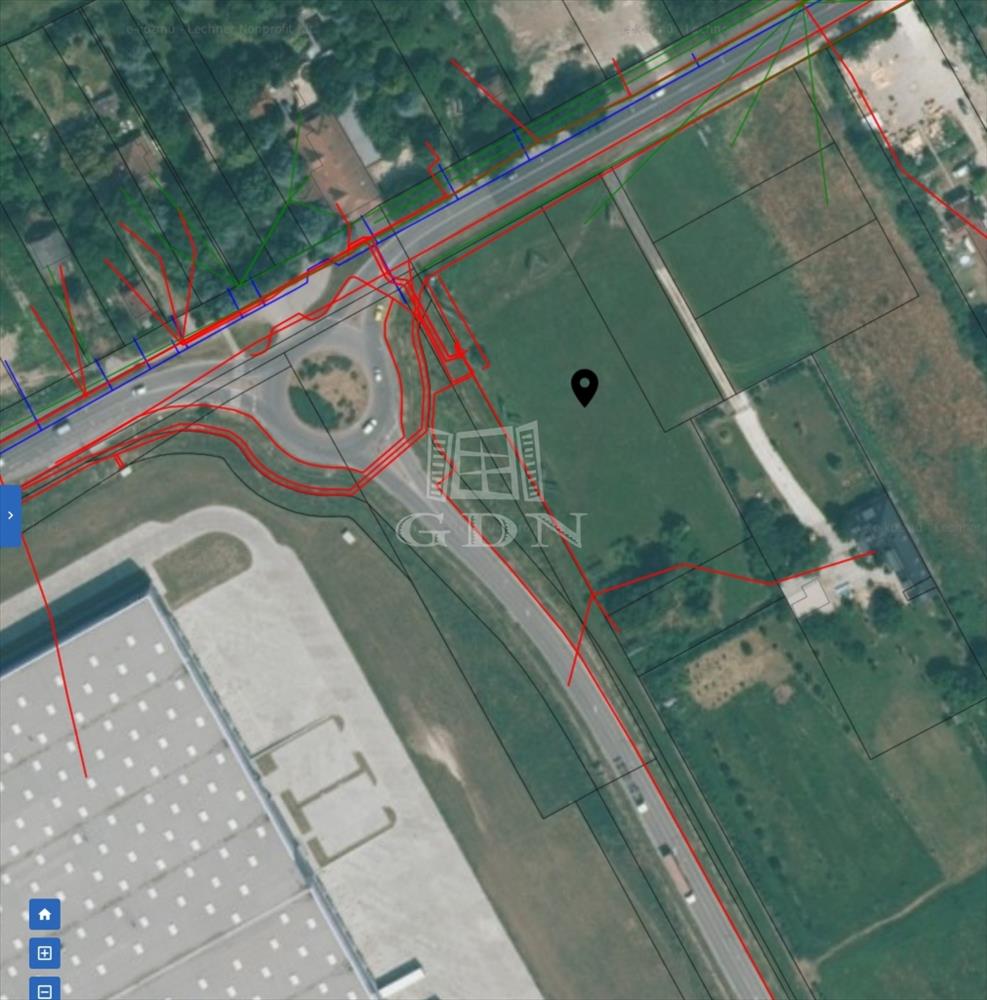Expand the side panel arrow
This screenshot has height=1000, width=987.
pos(10,516)
